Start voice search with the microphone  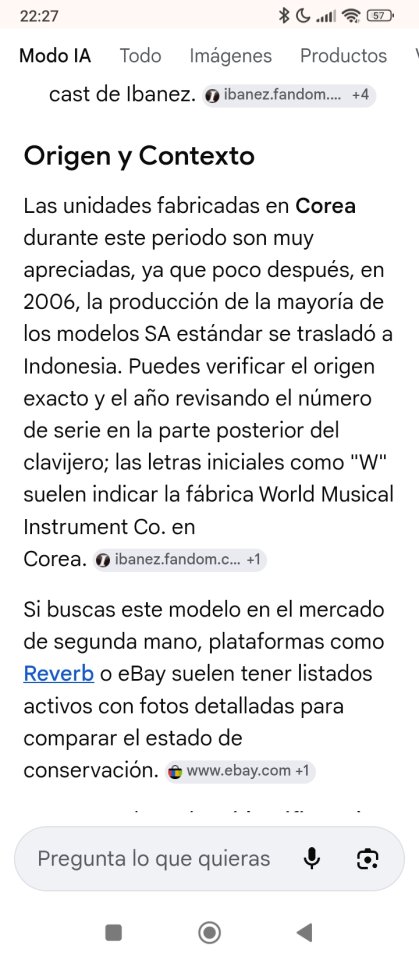[312, 858]
